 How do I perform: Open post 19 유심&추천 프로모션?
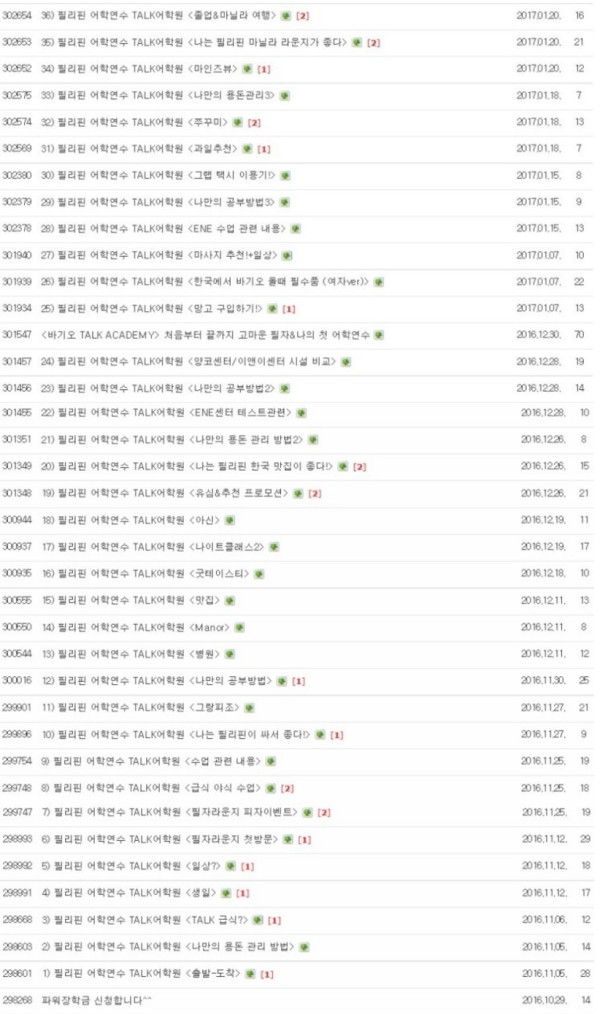[x=170, y=492]
